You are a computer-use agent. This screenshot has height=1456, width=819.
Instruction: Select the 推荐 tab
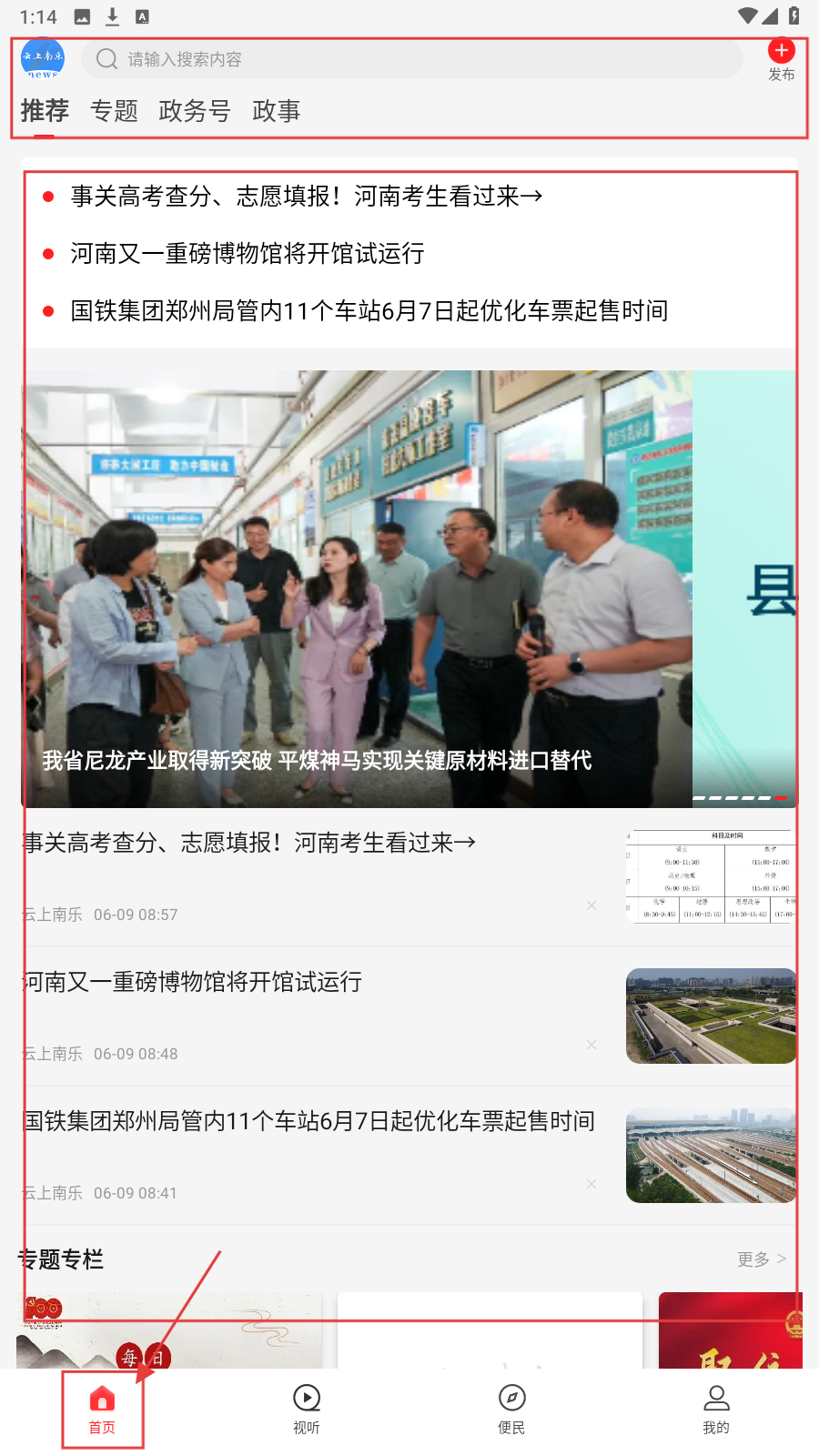click(45, 111)
